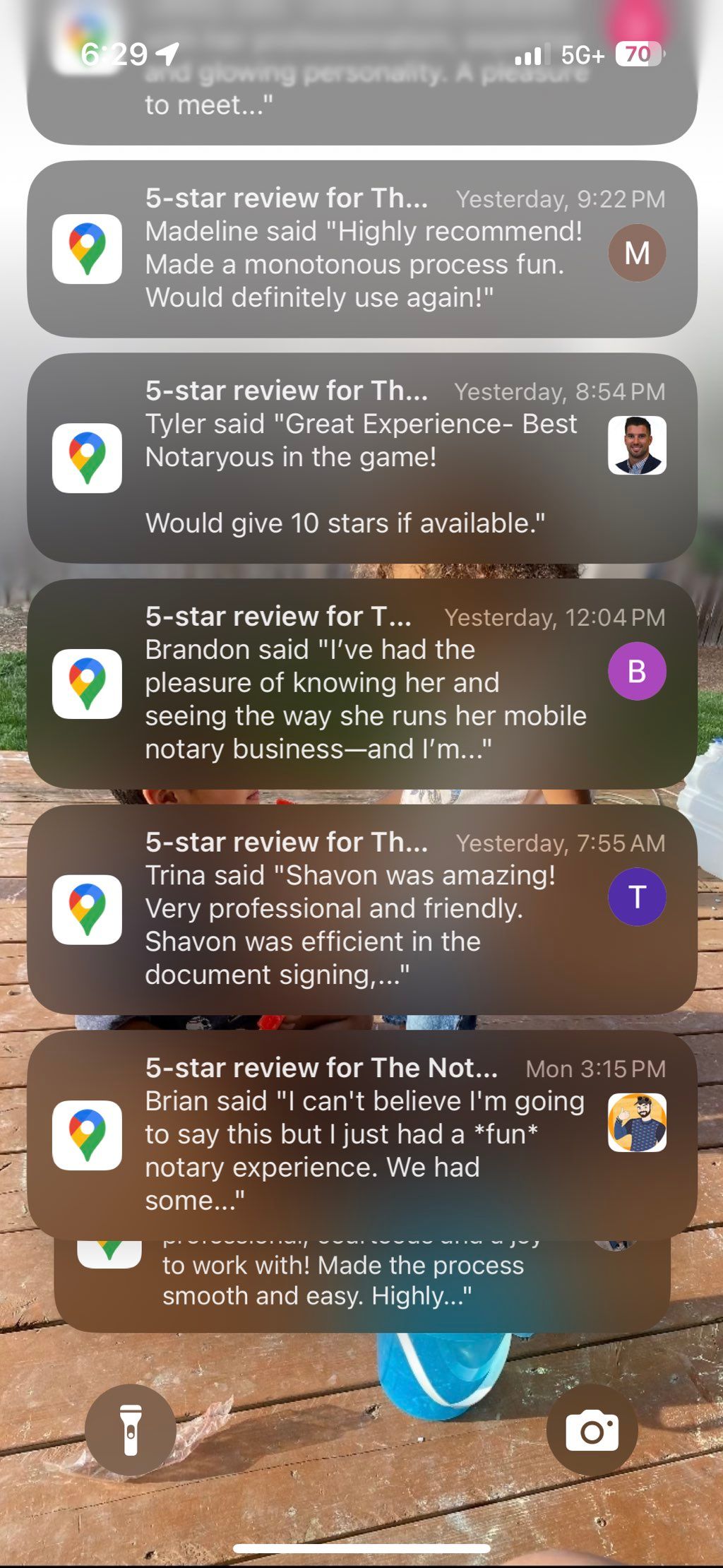Open Brian's fun notary experience review
The image size is (723, 1568).
click(361, 1134)
